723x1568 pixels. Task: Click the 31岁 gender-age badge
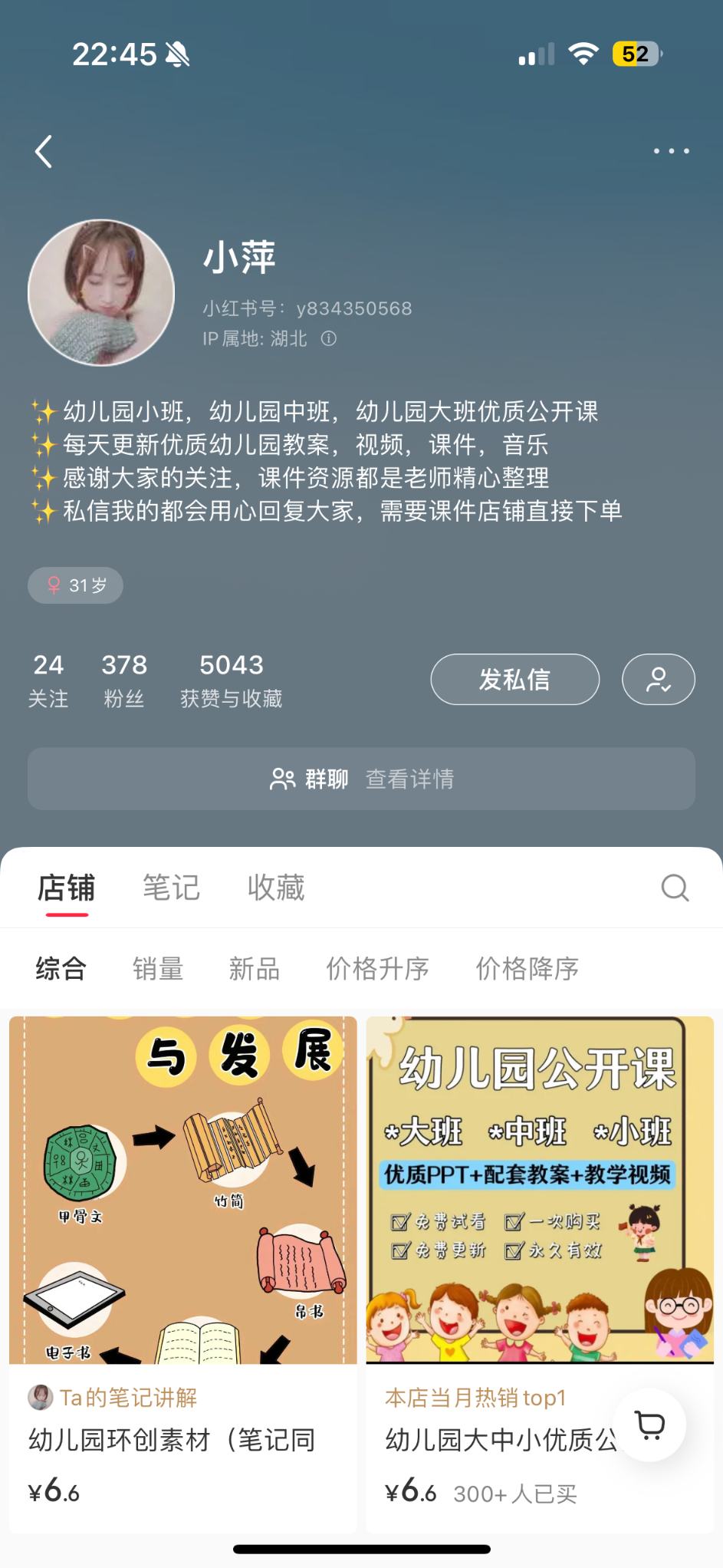tap(74, 585)
